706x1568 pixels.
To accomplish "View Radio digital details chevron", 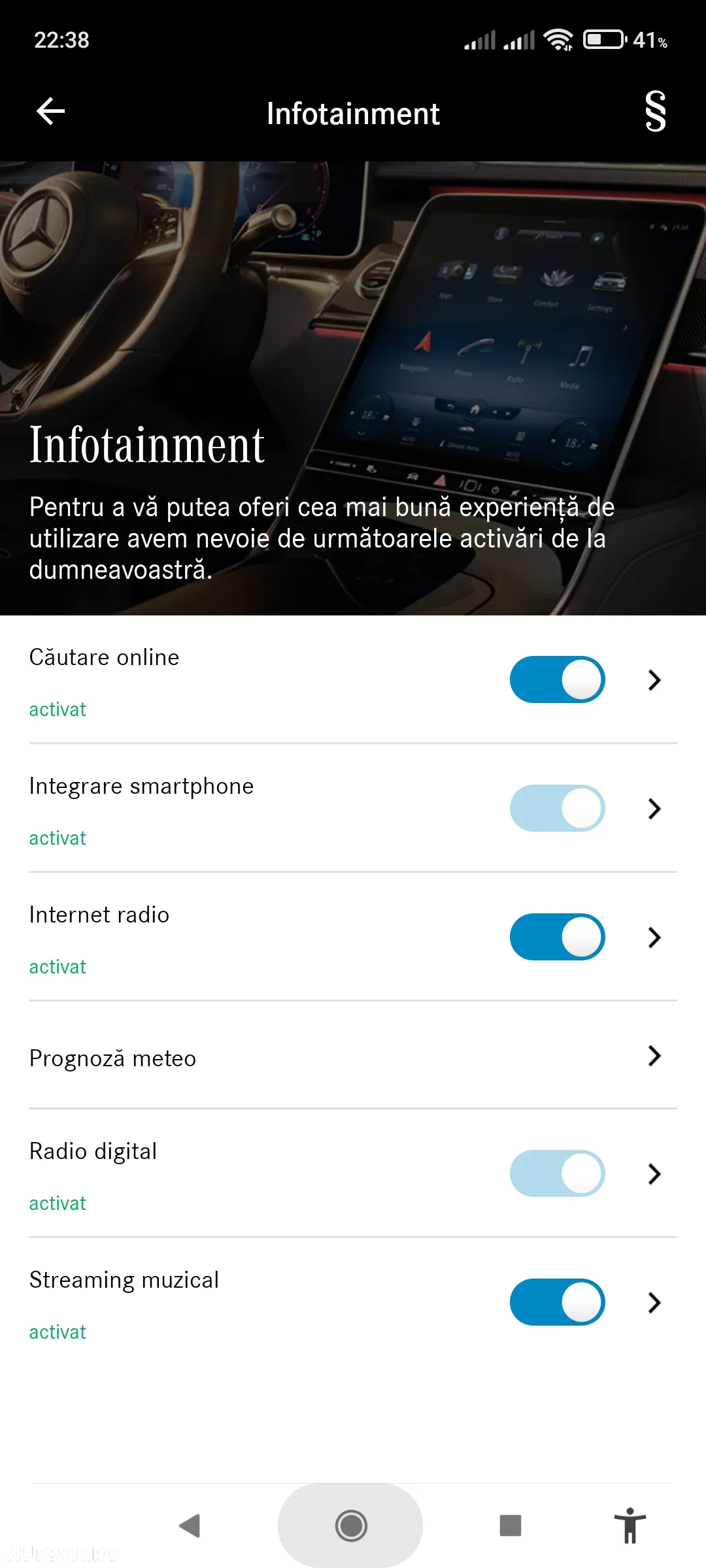I will tap(654, 1174).
